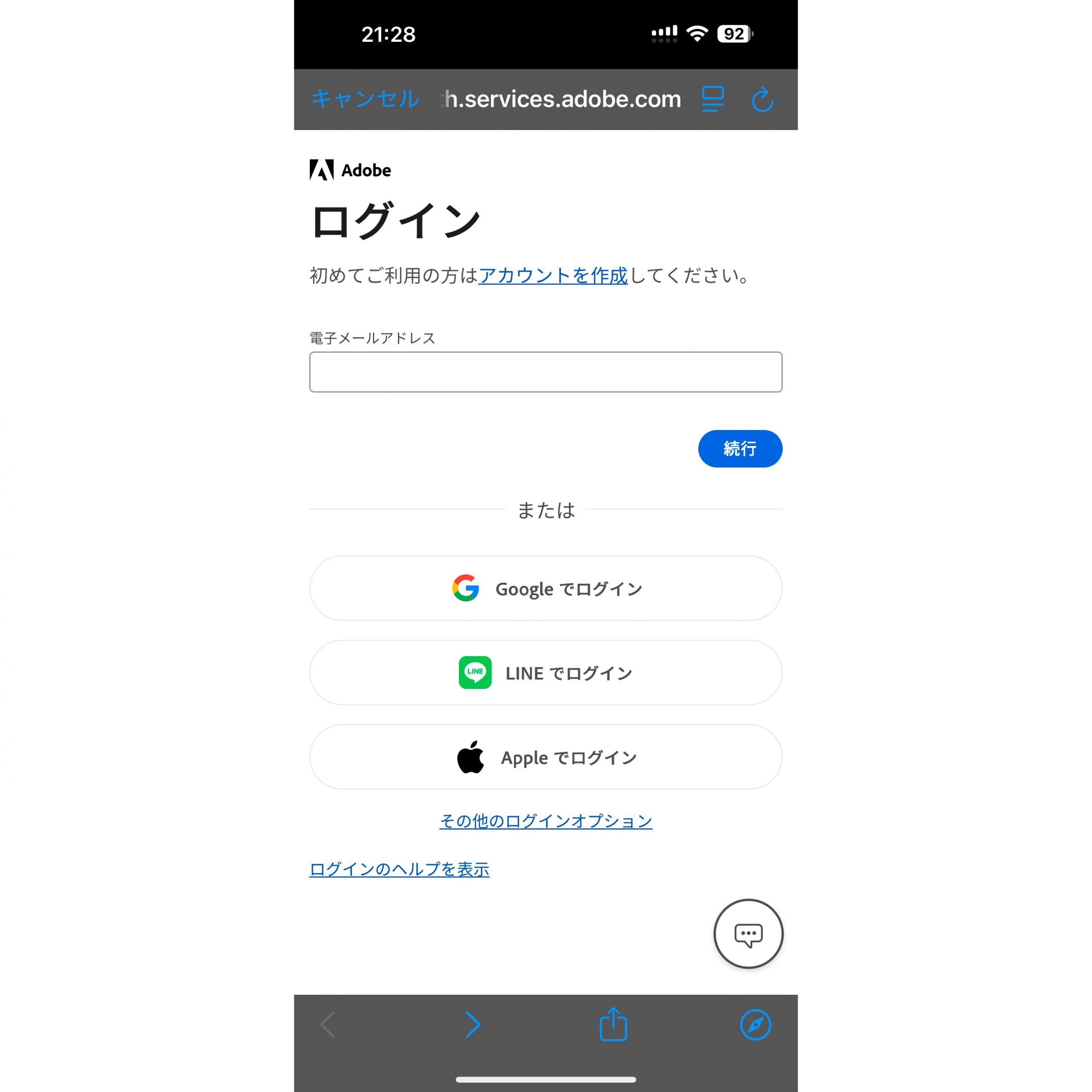Viewport: 1092px width, 1092px height.
Task: Tap キャンセル to close the login view
Action: point(365,99)
